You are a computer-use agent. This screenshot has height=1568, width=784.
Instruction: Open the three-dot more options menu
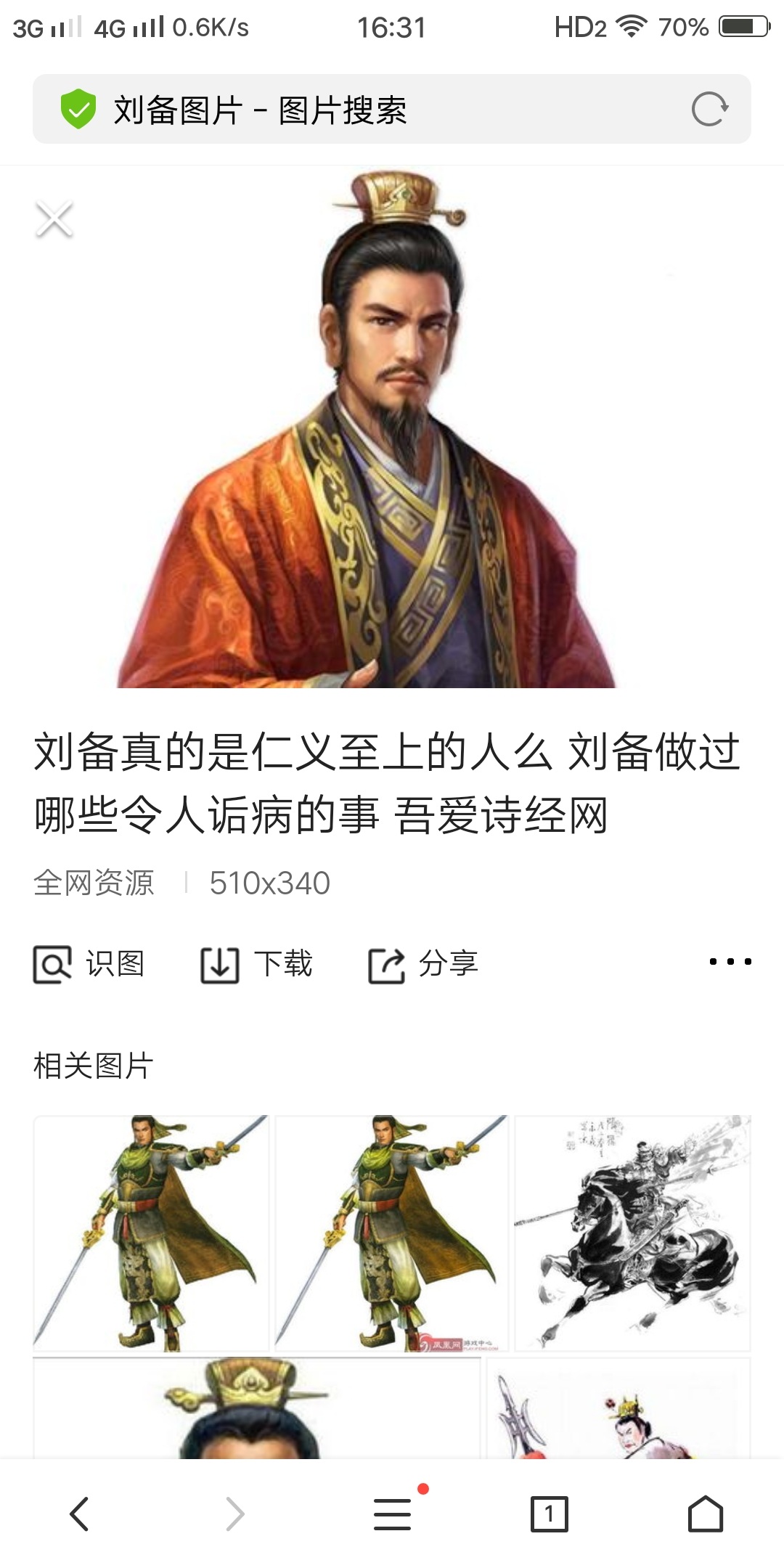(730, 962)
